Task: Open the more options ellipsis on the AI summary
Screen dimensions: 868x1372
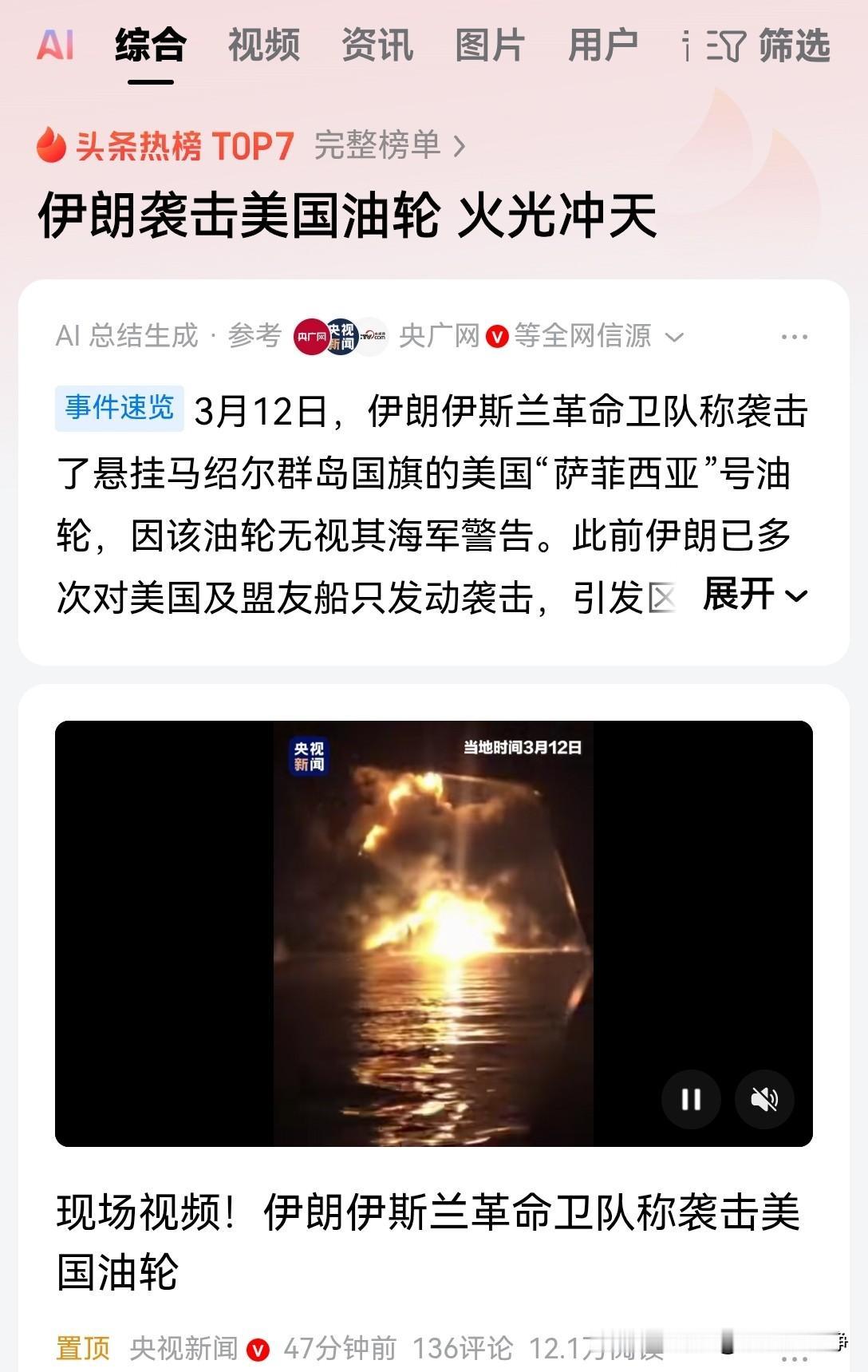Action: (x=794, y=336)
